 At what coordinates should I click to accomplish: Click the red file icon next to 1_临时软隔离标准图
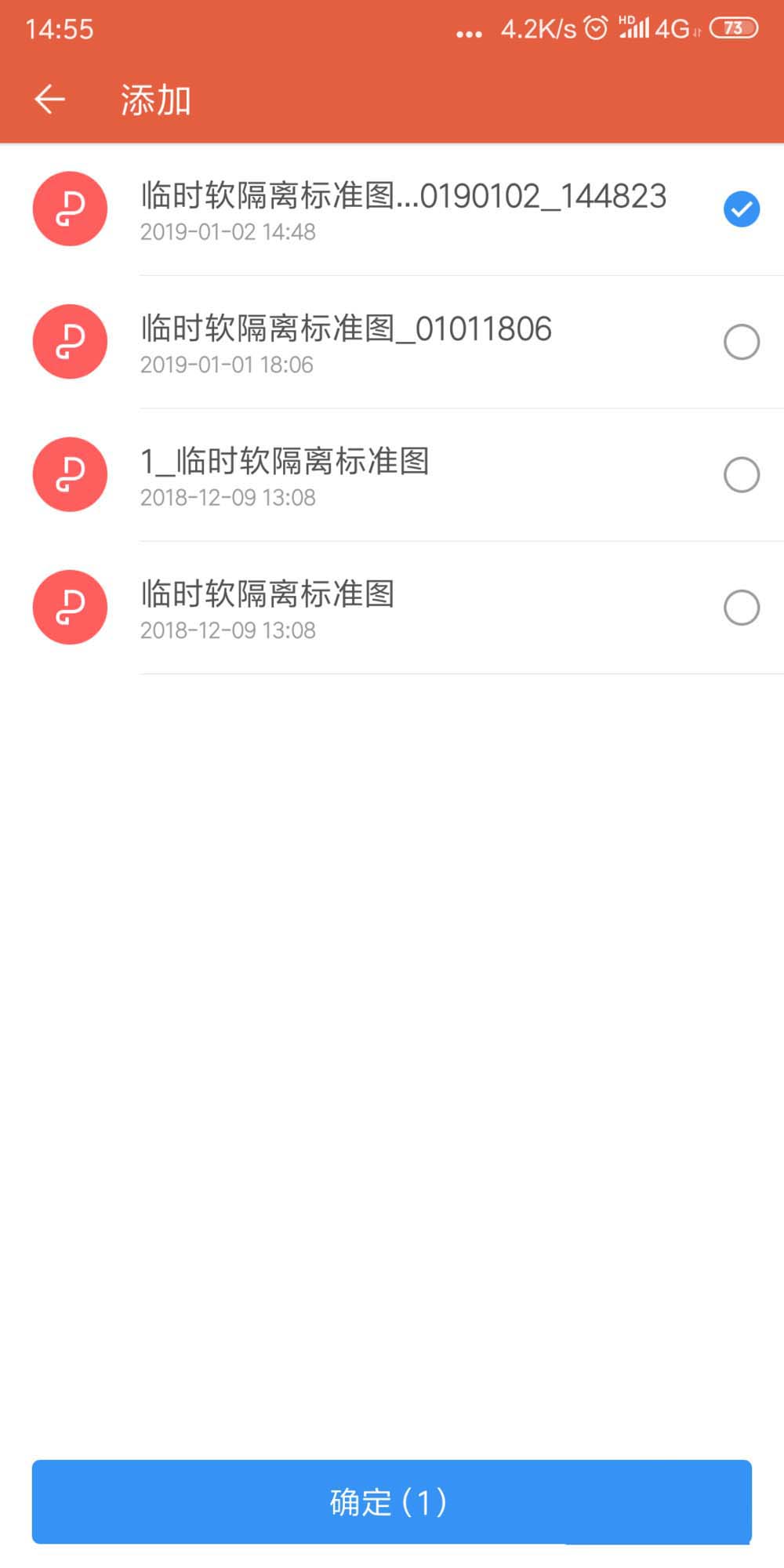69,475
